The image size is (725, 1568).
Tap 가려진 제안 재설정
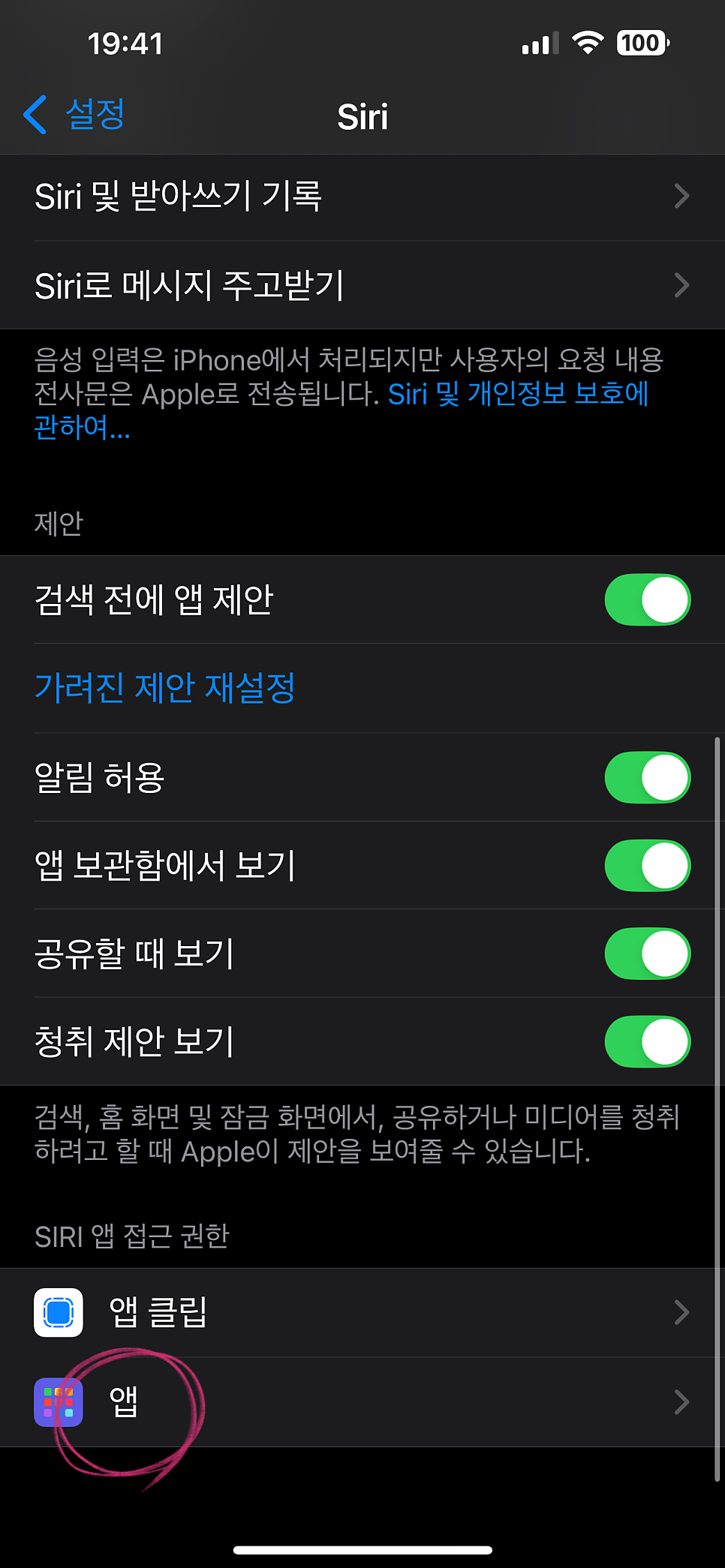click(x=165, y=688)
